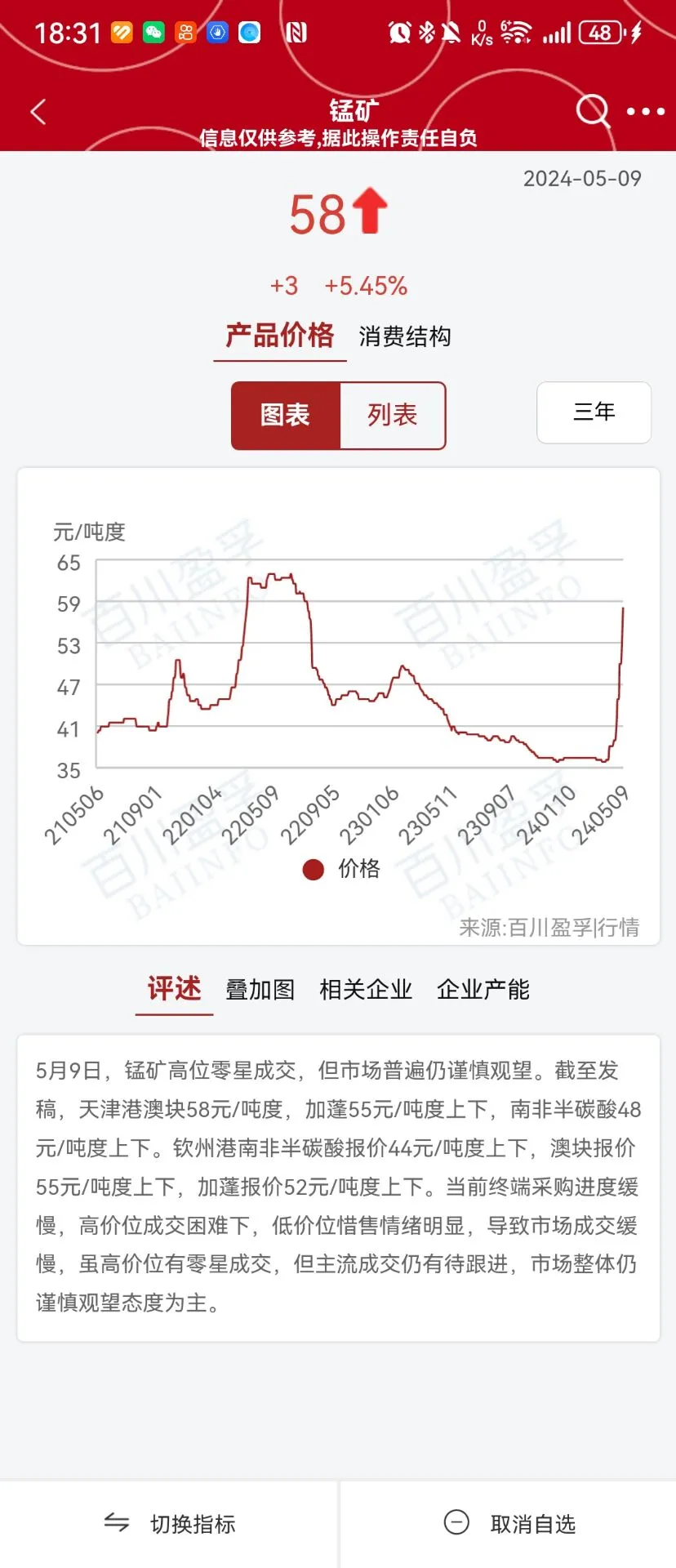This screenshot has width=676, height=1568.
Task: Open search with the magnifier icon
Action: coord(591,111)
